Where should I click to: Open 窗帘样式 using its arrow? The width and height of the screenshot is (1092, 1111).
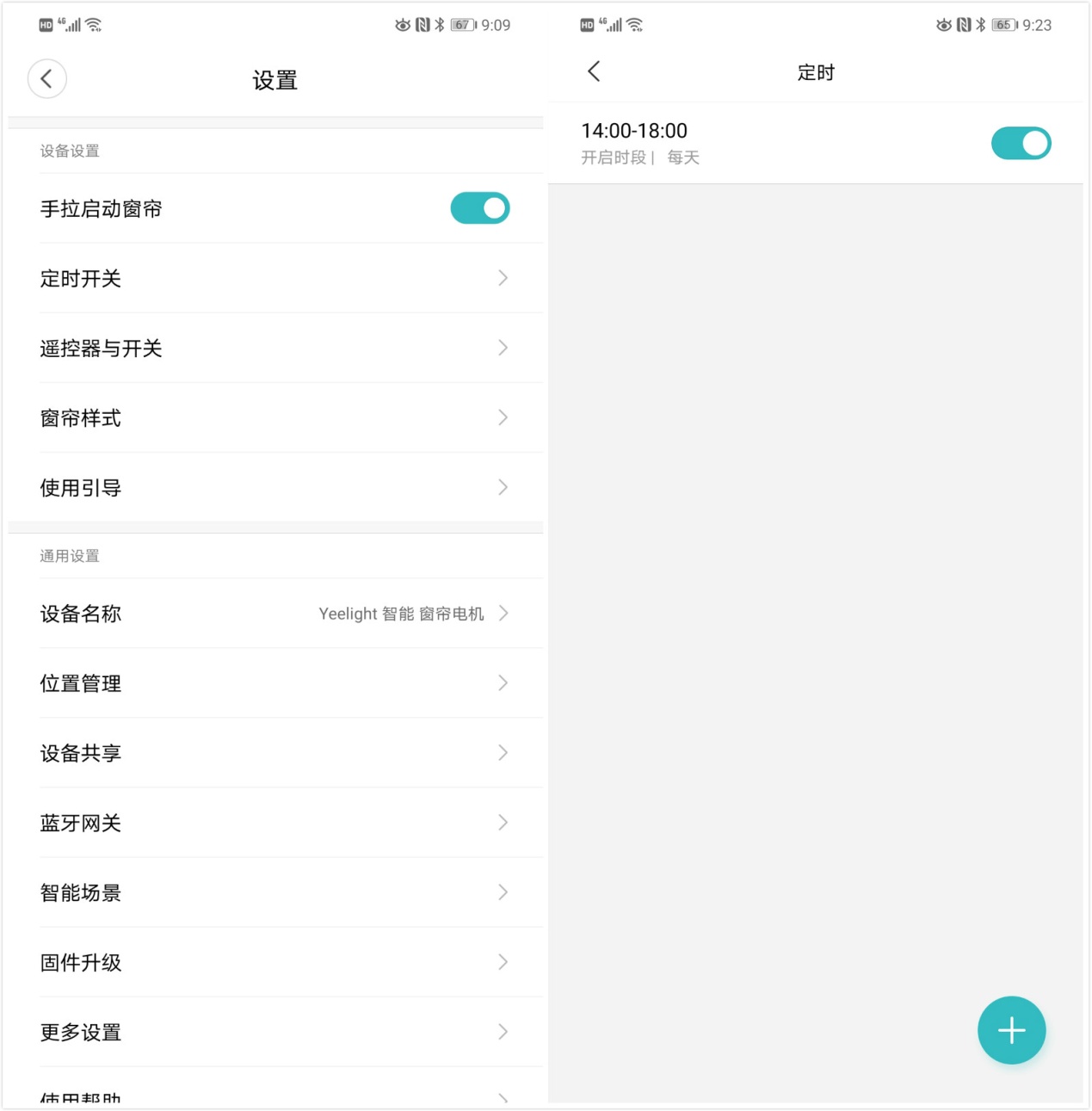point(503,417)
